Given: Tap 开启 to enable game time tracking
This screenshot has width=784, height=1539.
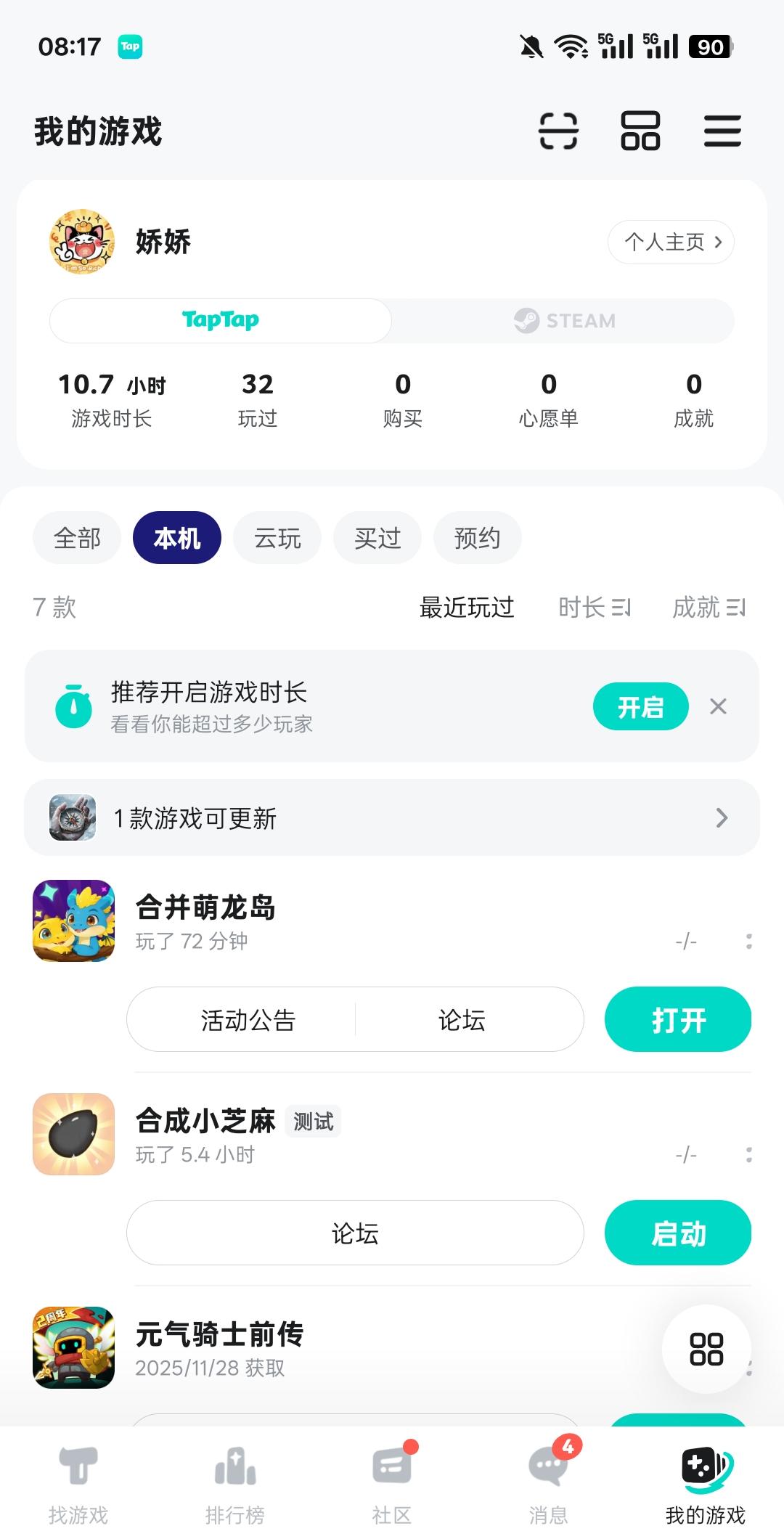Looking at the screenshot, I should tap(640, 706).
